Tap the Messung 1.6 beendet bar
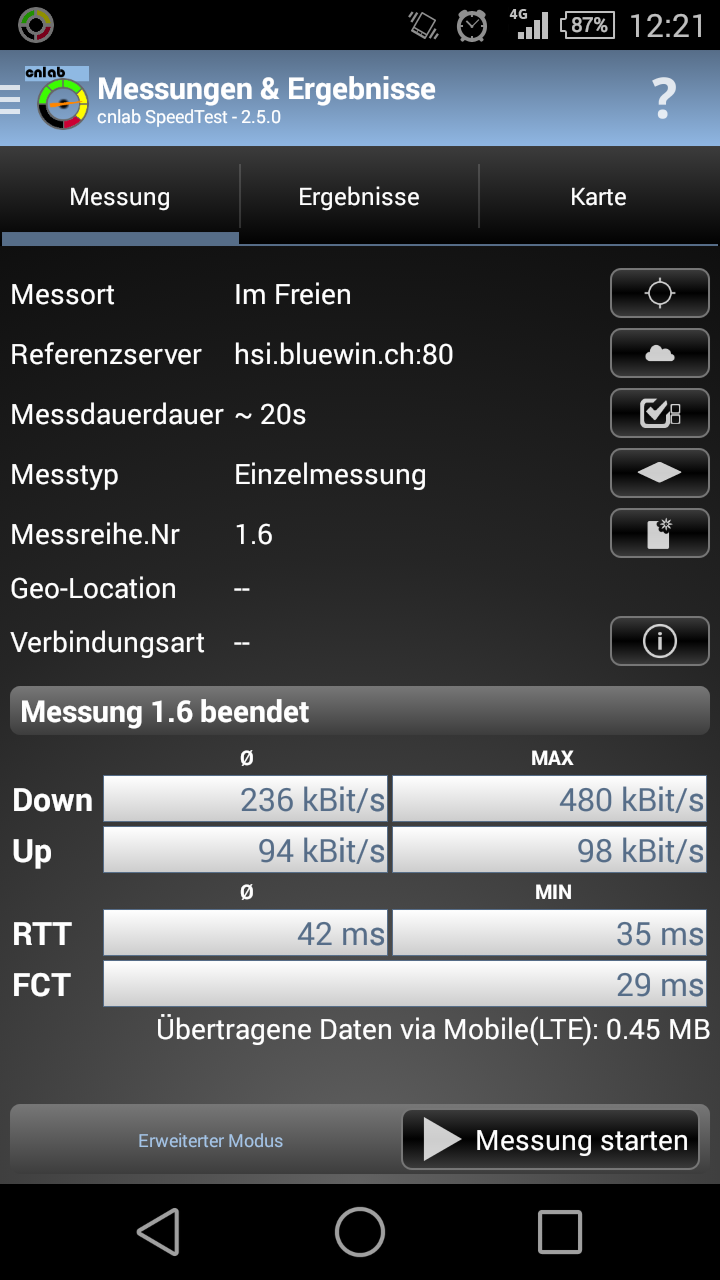This screenshot has width=720, height=1280. click(360, 711)
